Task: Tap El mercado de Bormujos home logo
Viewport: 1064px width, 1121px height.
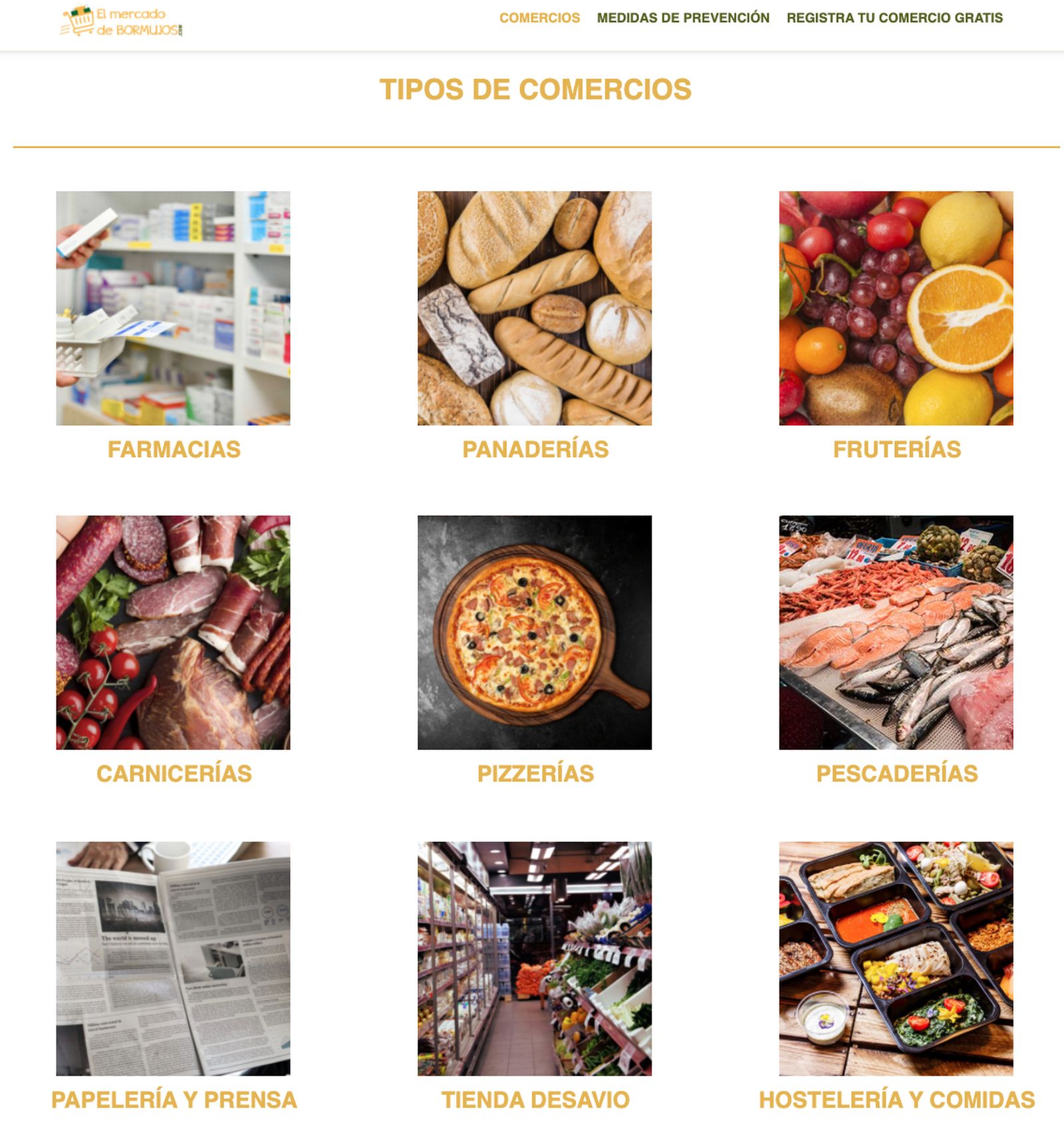Action: (122, 21)
